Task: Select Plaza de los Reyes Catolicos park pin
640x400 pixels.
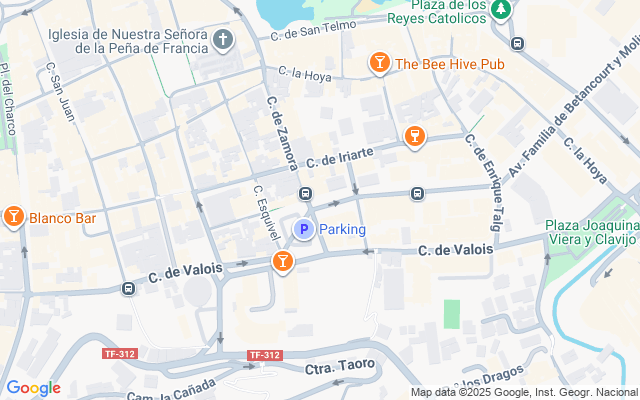Action: [501, 9]
